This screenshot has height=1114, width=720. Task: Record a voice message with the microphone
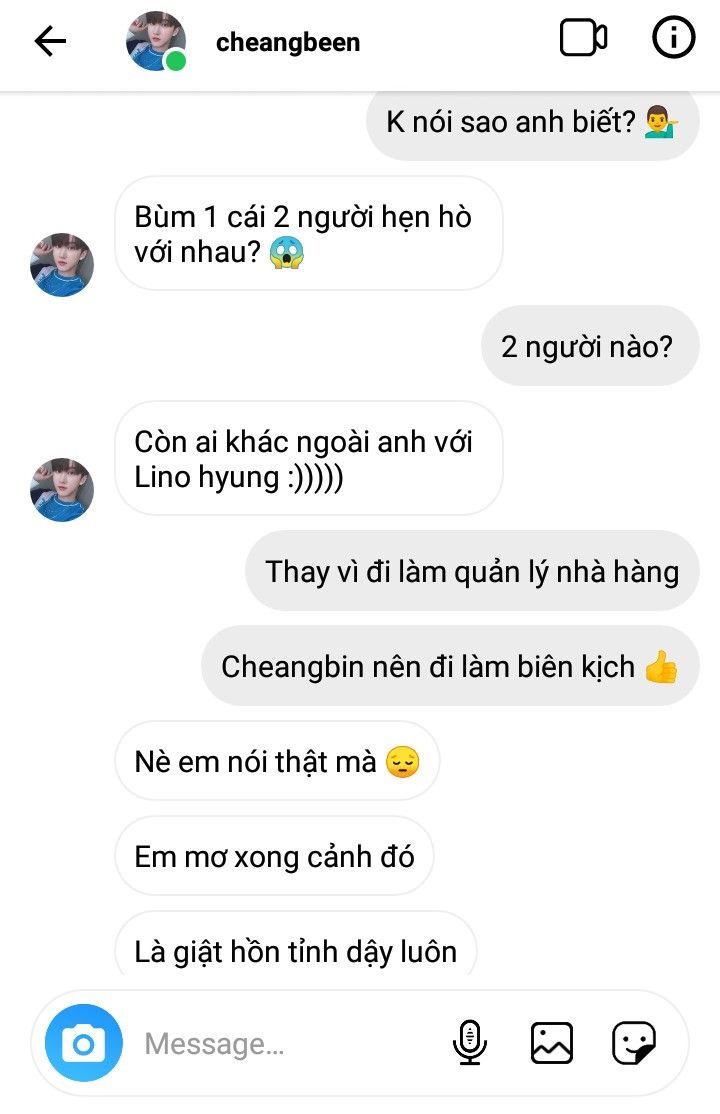point(470,1044)
